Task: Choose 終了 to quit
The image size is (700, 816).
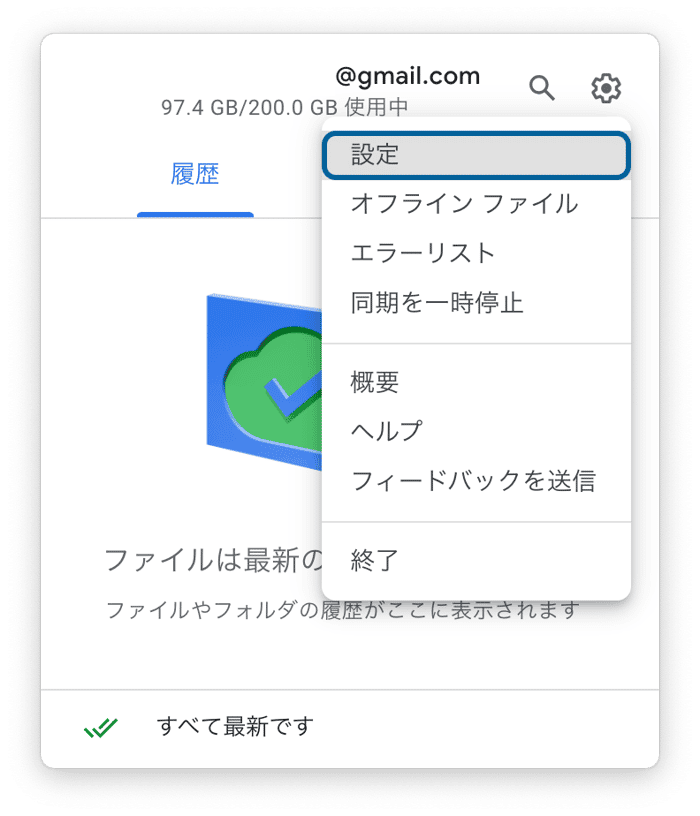Action: tap(476, 560)
